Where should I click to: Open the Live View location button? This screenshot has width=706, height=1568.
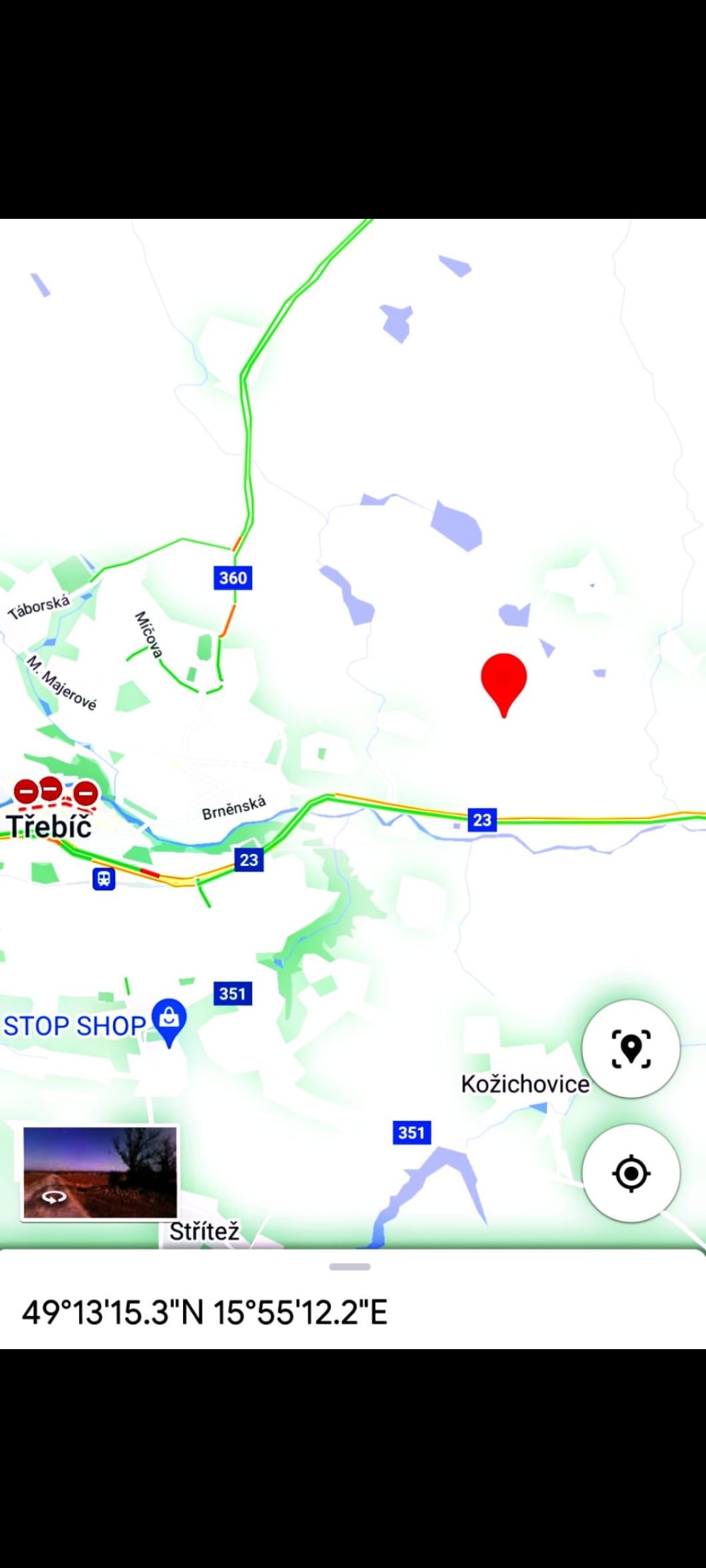point(631,1049)
